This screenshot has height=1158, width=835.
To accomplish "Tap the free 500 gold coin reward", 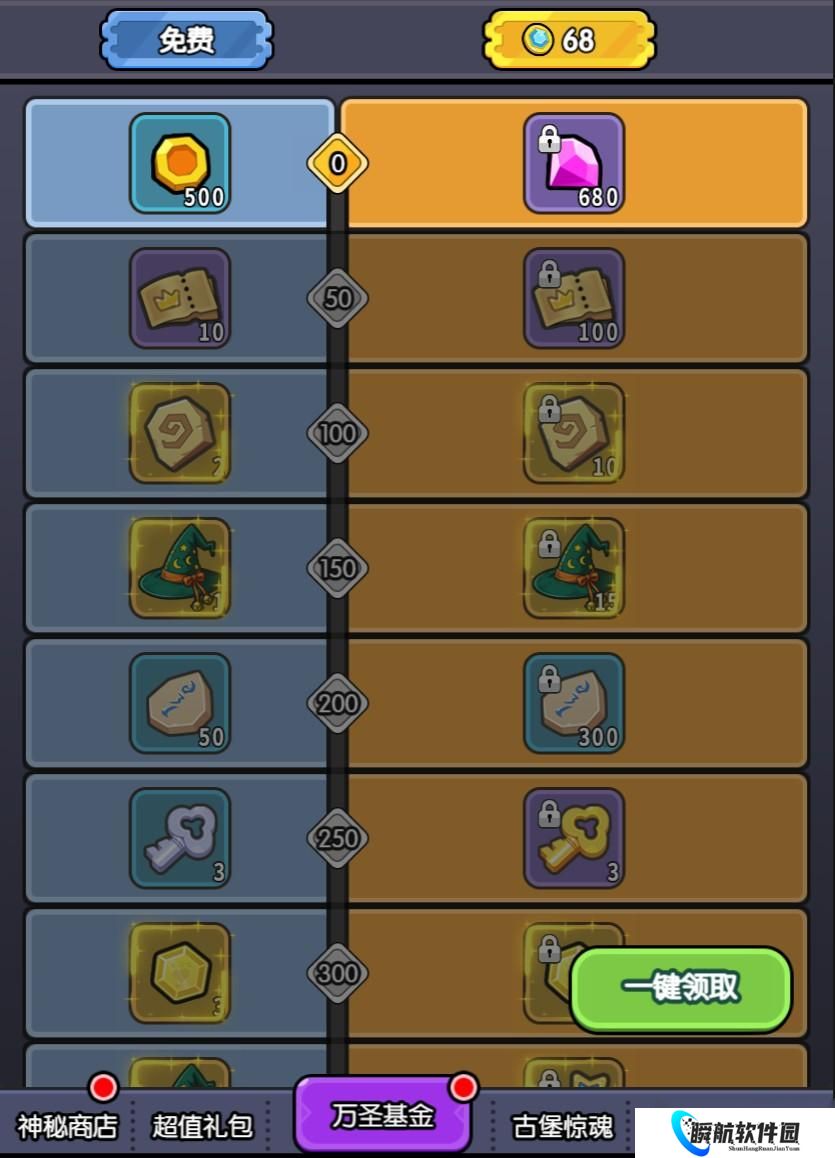I will [180, 163].
